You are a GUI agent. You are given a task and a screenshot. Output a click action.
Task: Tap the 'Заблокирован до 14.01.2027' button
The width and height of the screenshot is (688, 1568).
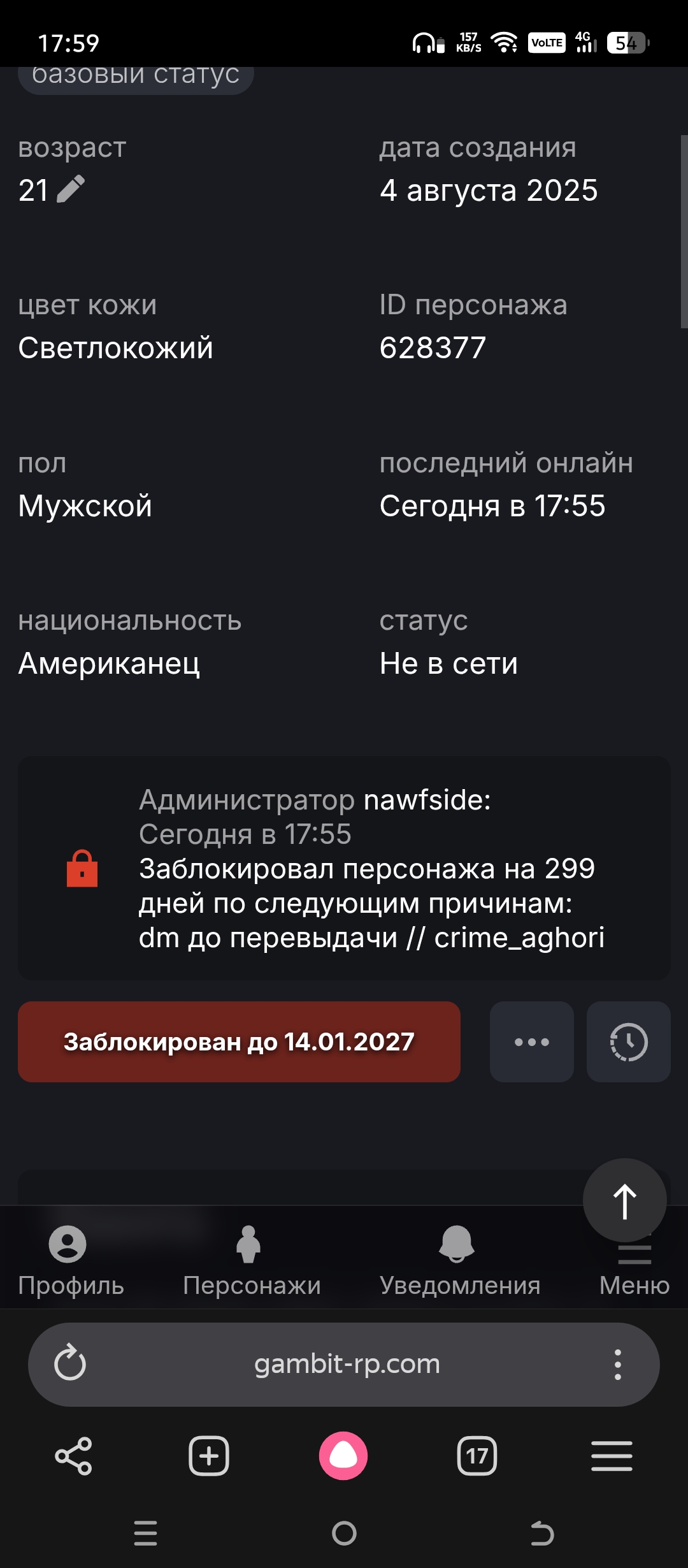click(239, 1042)
